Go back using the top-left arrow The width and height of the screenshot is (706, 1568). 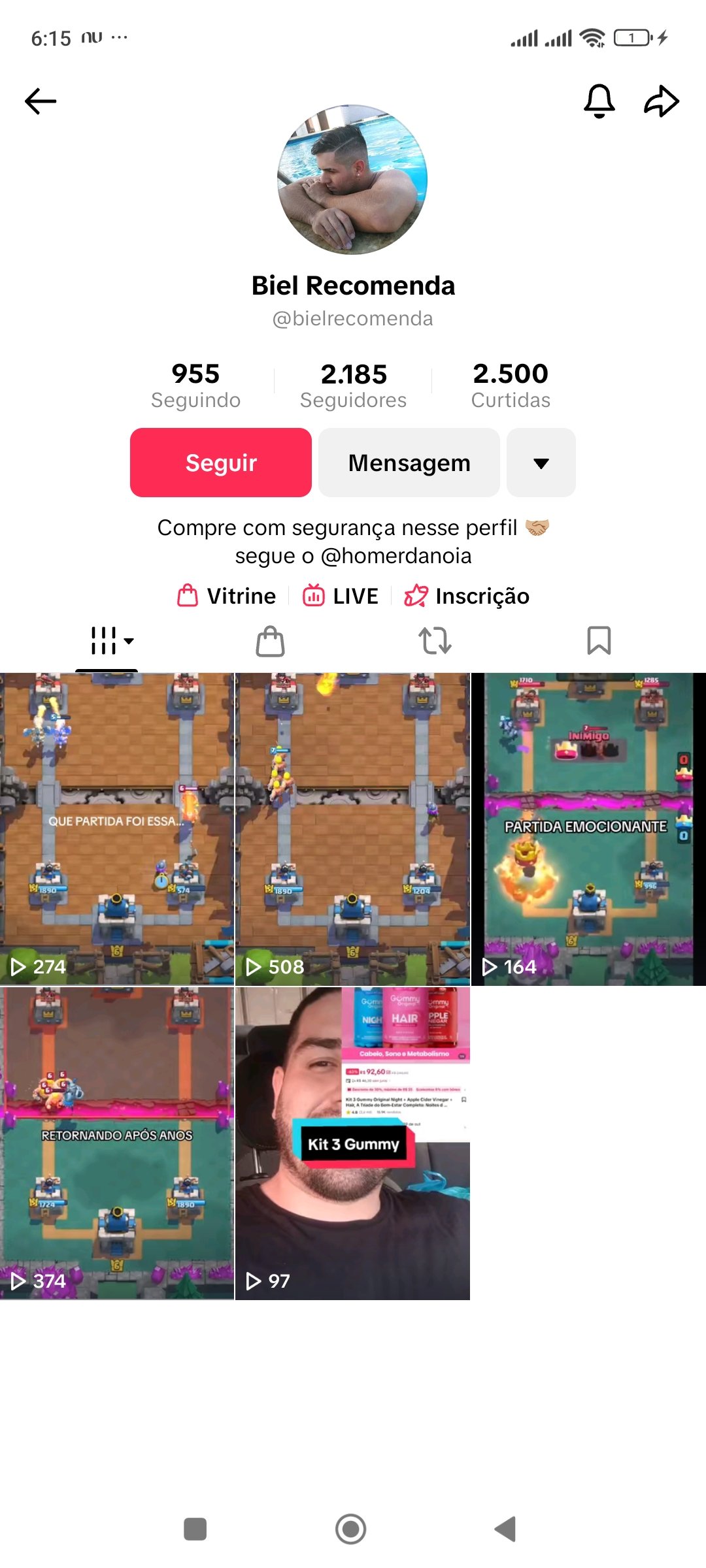coord(41,101)
